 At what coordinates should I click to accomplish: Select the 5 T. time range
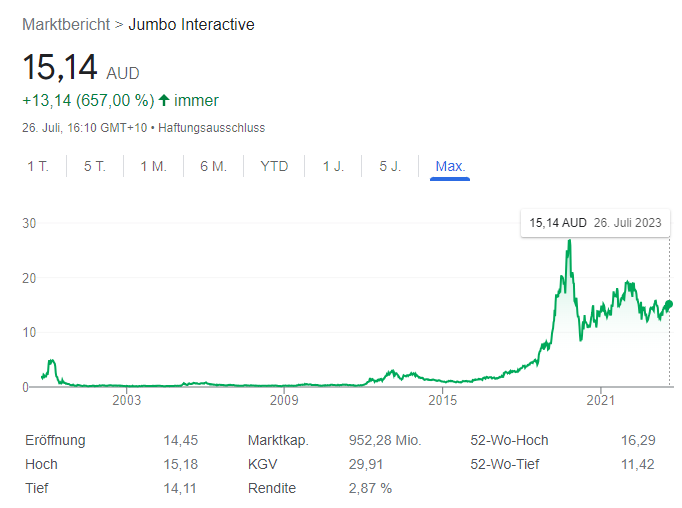pyautogui.click(x=95, y=166)
